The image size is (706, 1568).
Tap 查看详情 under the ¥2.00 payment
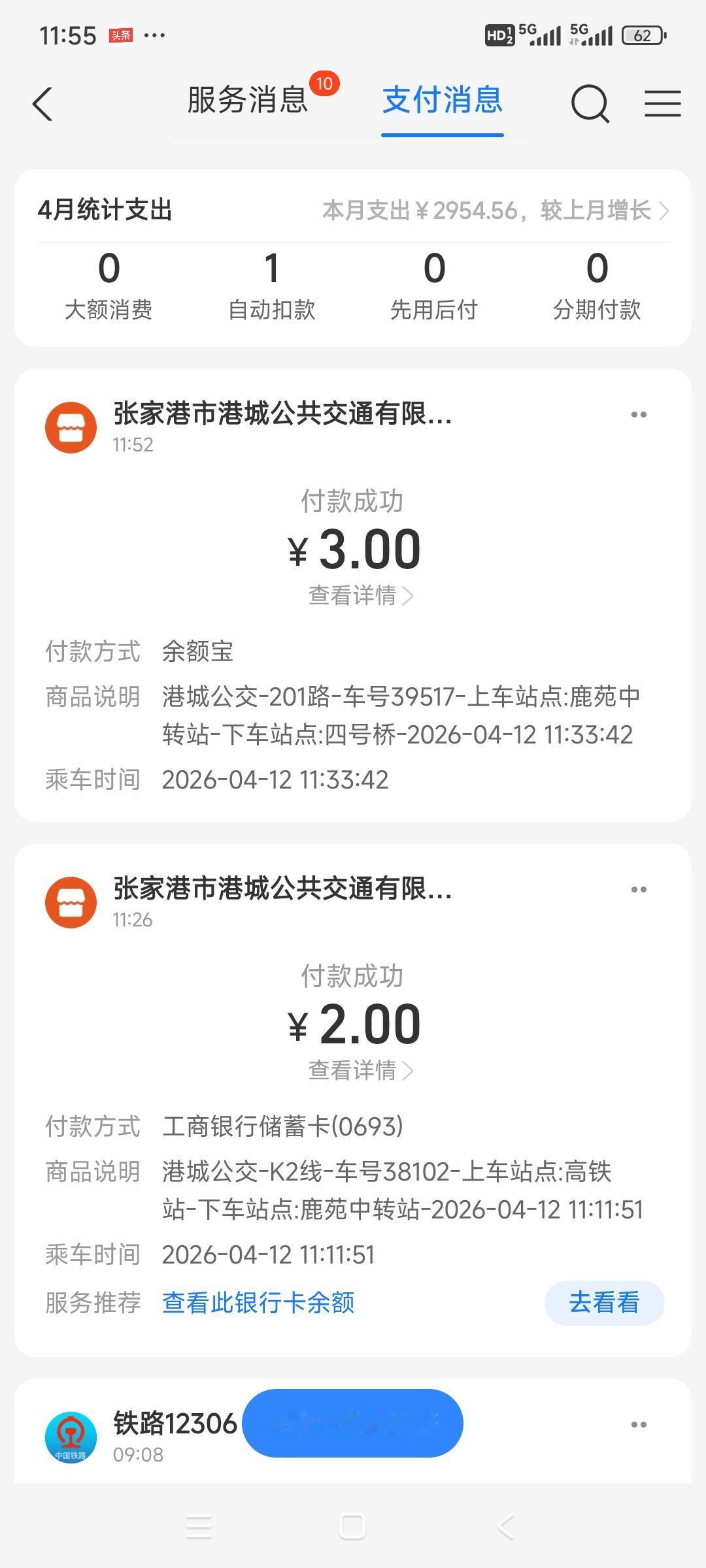tap(360, 1070)
